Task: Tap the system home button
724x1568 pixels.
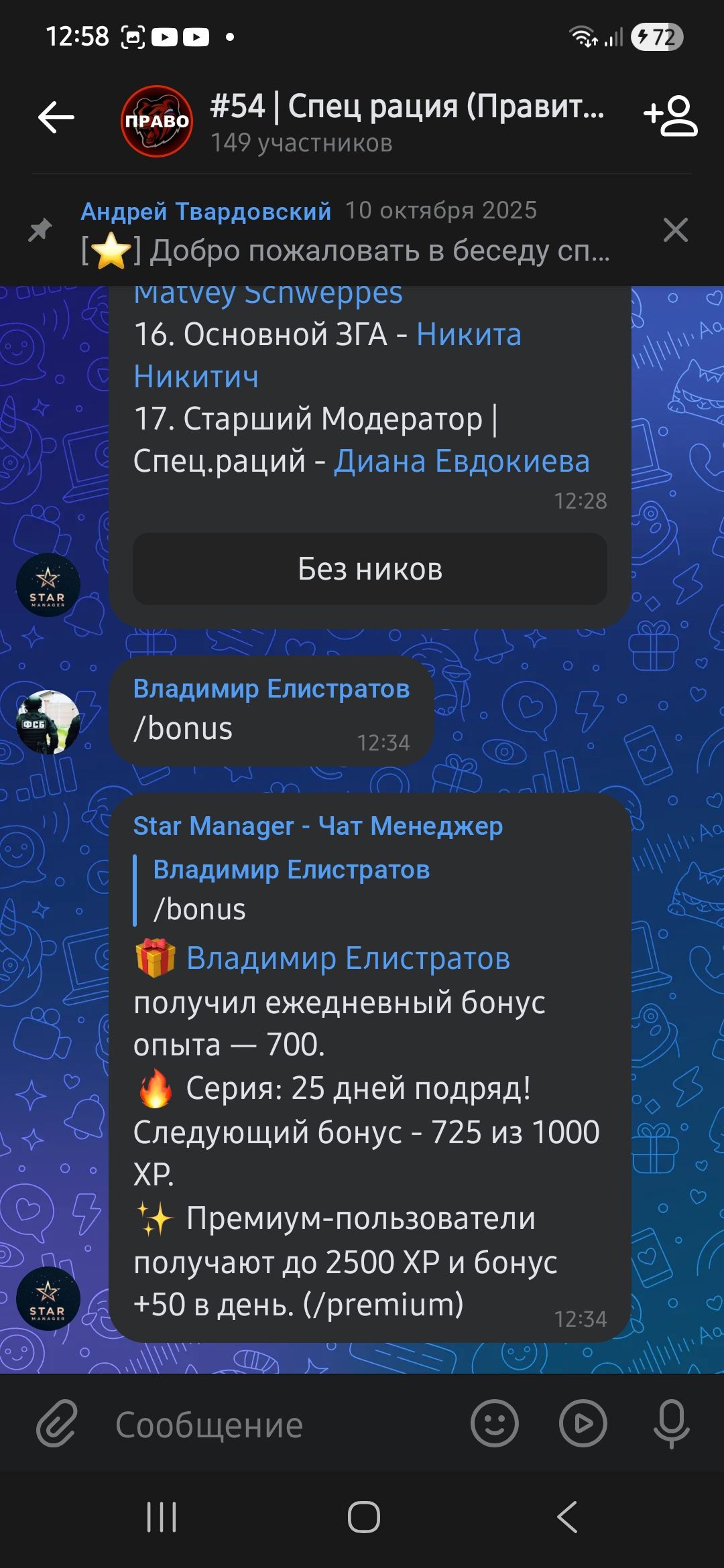Action: [x=363, y=1516]
